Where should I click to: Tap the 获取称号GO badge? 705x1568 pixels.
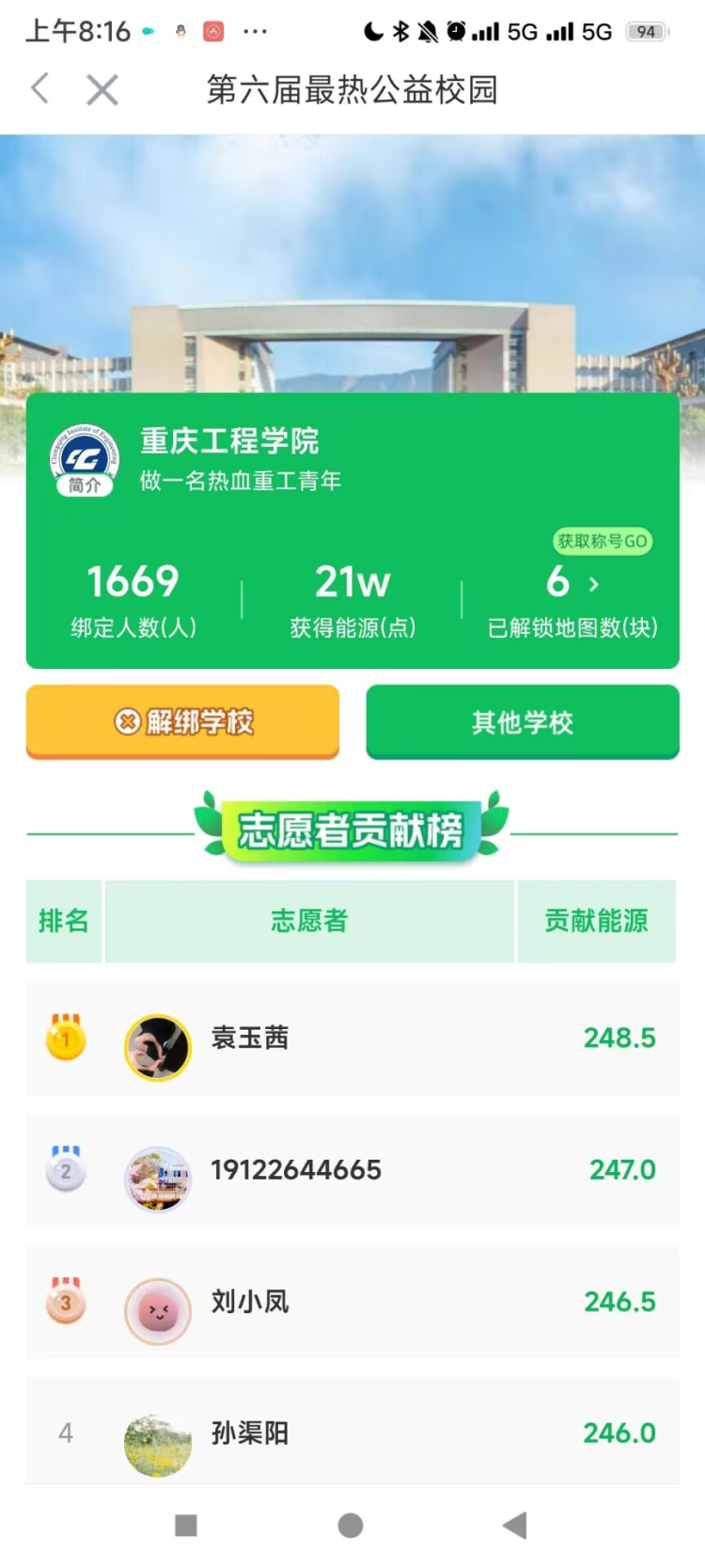[602, 541]
